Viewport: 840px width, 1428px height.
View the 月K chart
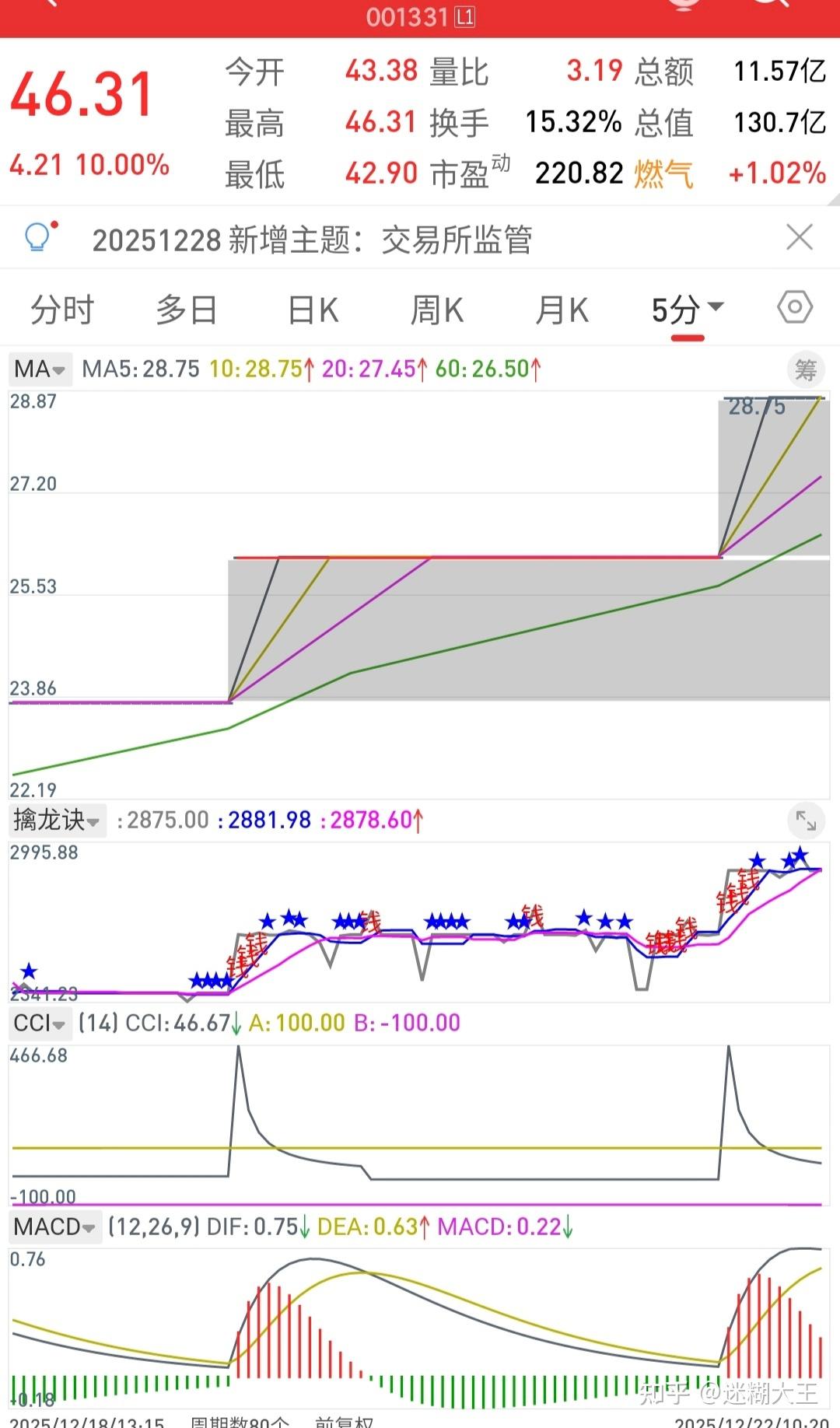pyautogui.click(x=562, y=310)
